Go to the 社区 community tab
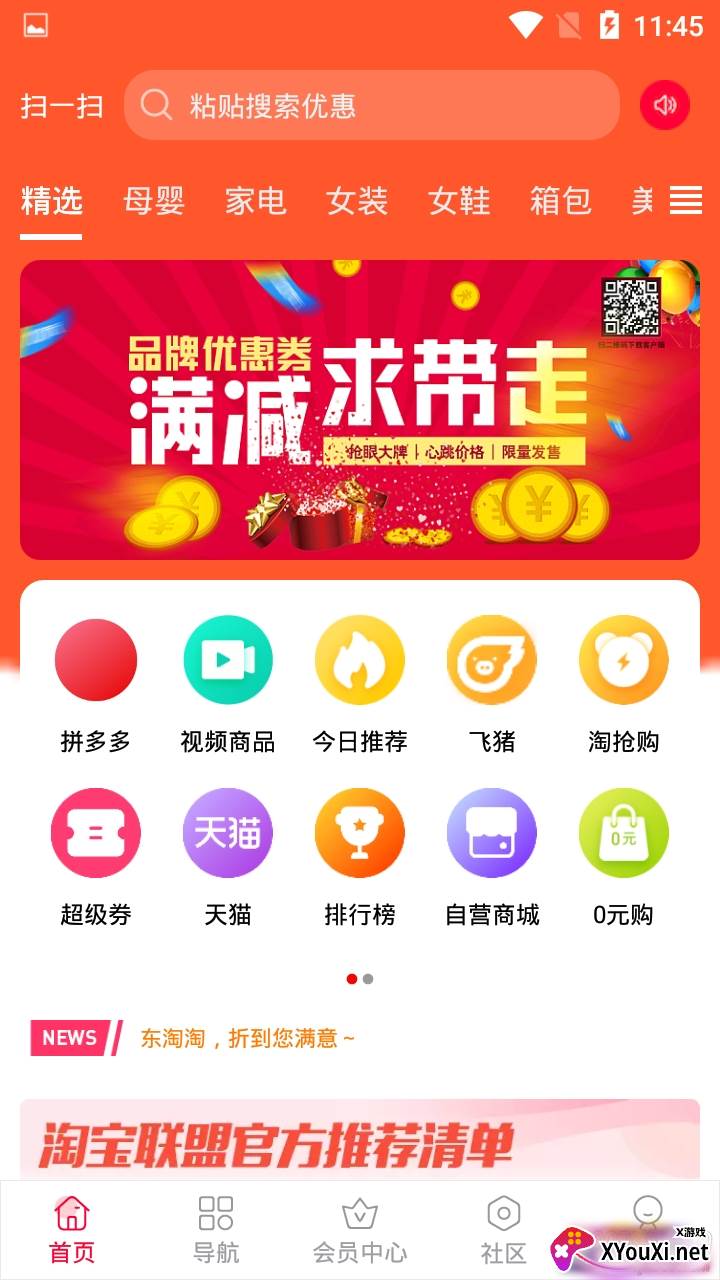Screen dimensions: 720x1280 [x=503, y=1230]
